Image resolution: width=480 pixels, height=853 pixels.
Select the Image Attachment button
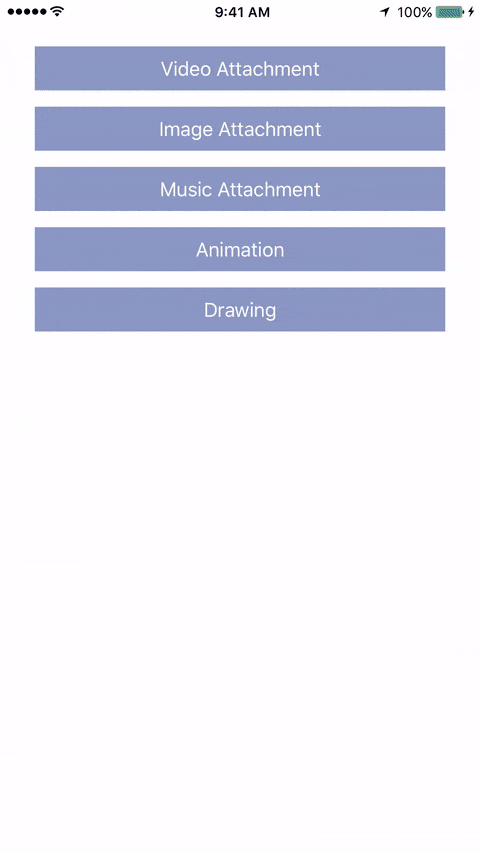(x=240, y=129)
